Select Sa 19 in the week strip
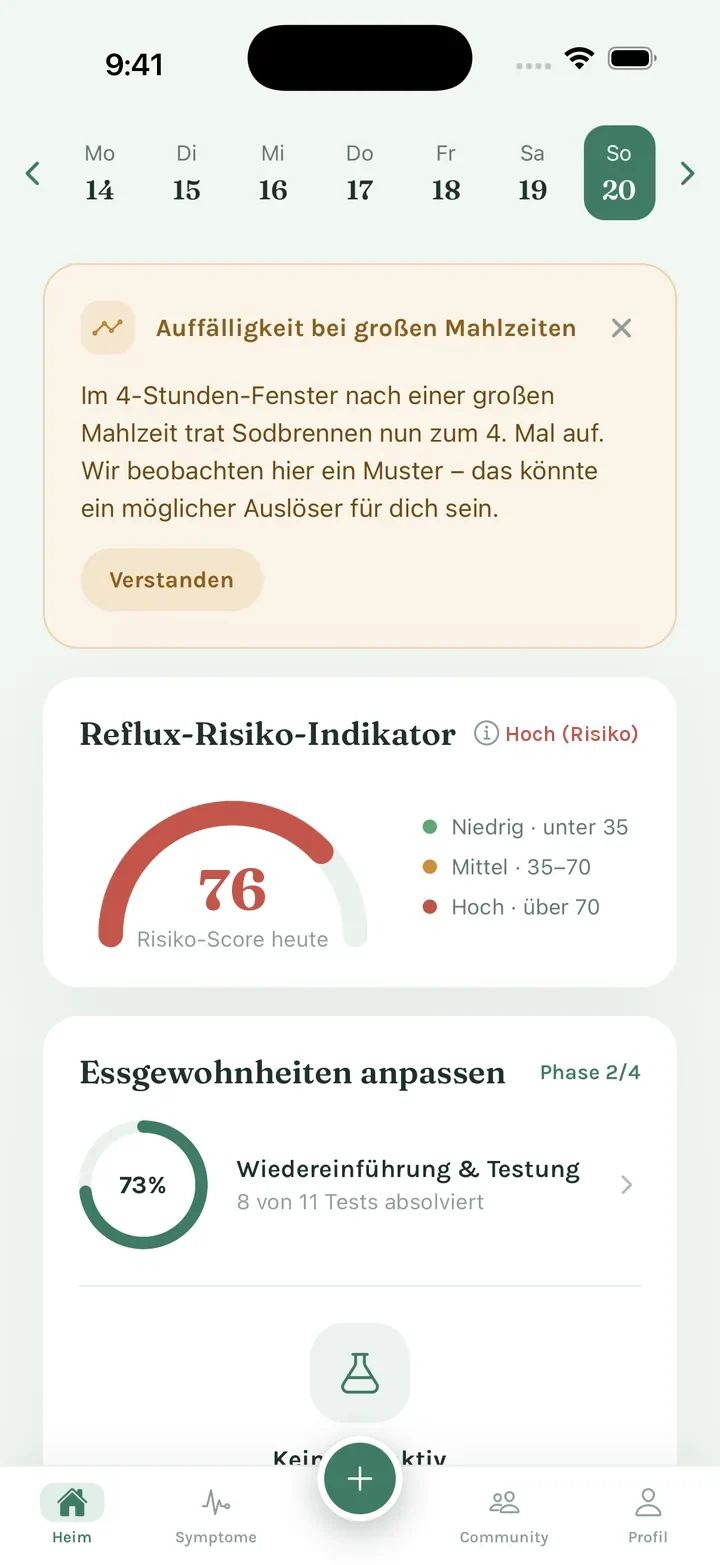The image size is (720, 1565). click(x=533, y=173)
